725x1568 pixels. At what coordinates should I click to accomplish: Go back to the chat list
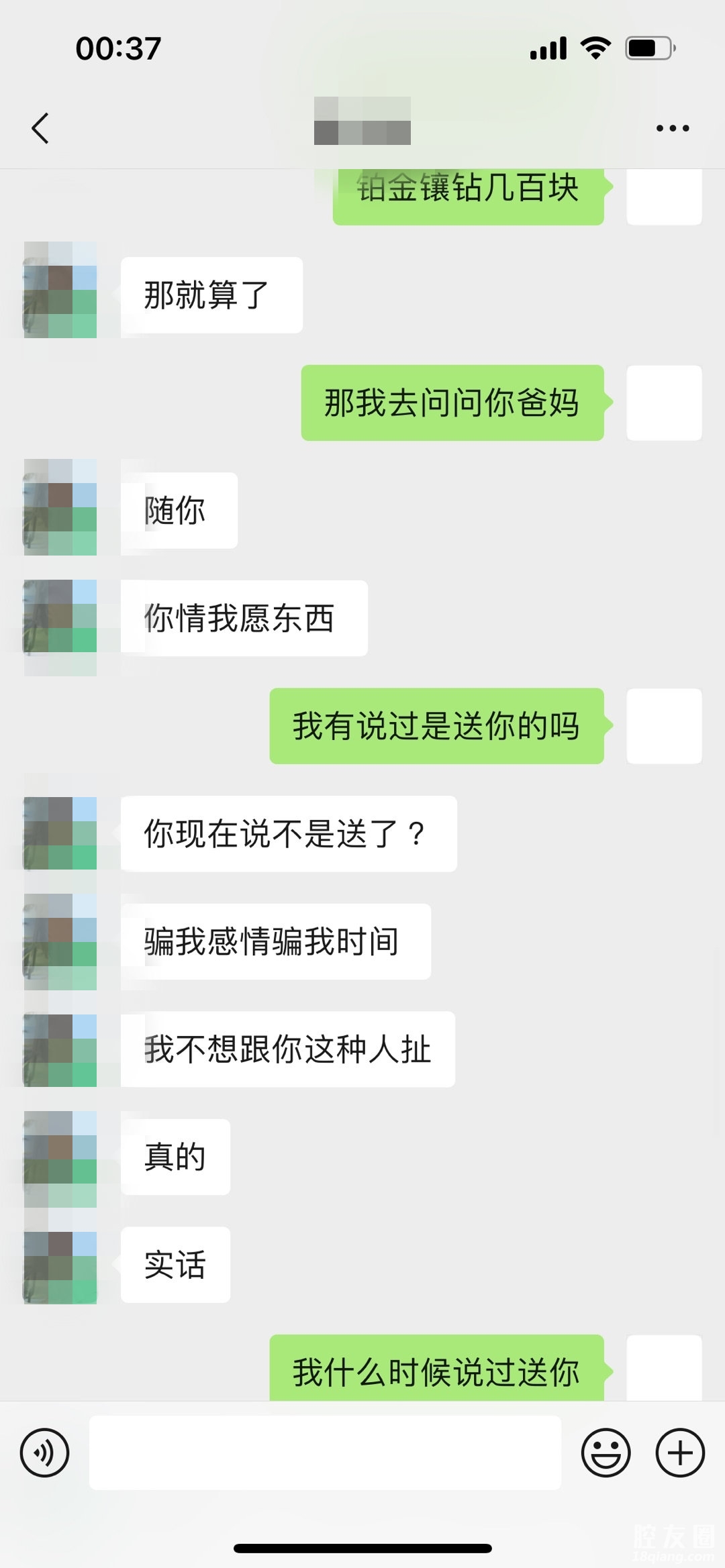click(40, 128)
